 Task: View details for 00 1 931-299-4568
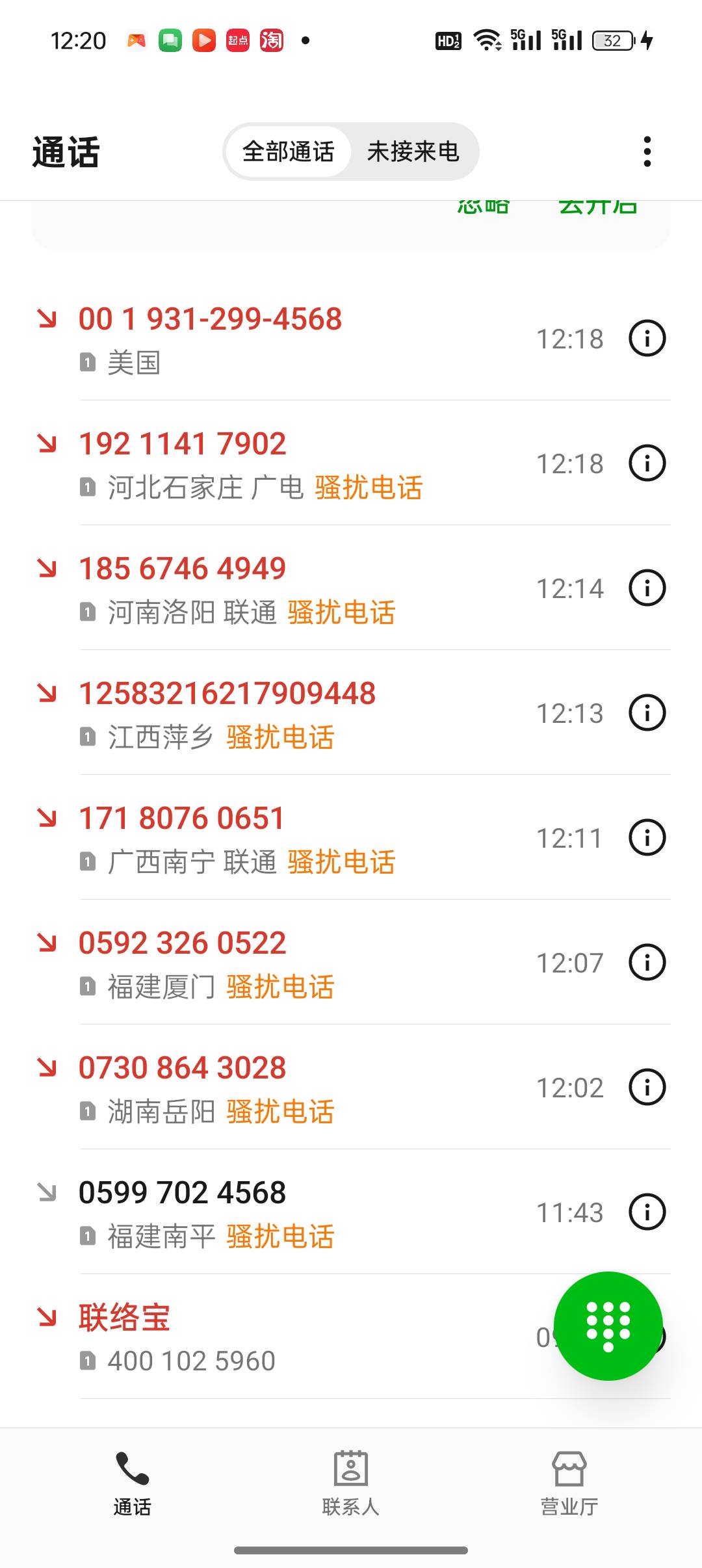pyautogui.click(x=647, y=338)
